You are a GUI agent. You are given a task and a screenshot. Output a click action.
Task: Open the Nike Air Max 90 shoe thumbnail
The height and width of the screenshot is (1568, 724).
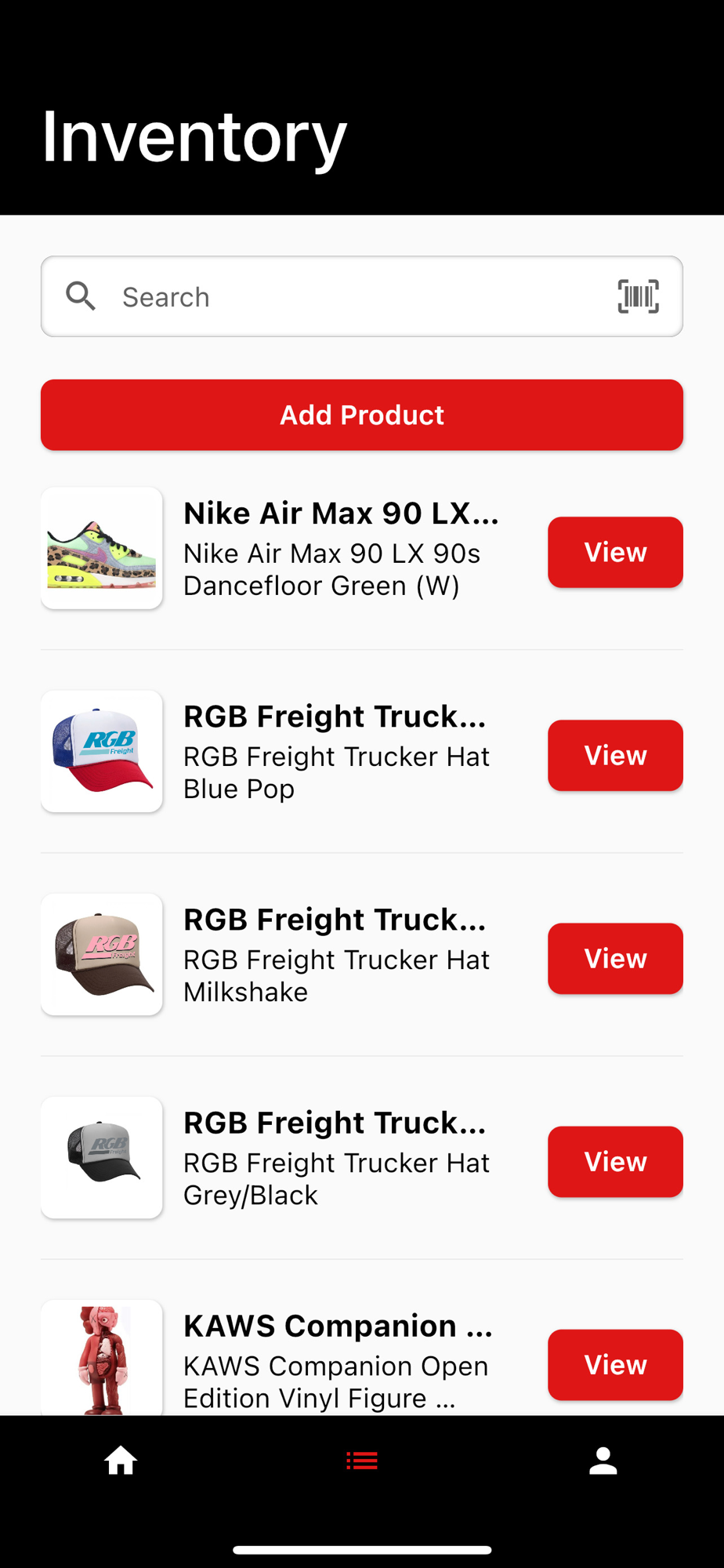click(102, 548)
